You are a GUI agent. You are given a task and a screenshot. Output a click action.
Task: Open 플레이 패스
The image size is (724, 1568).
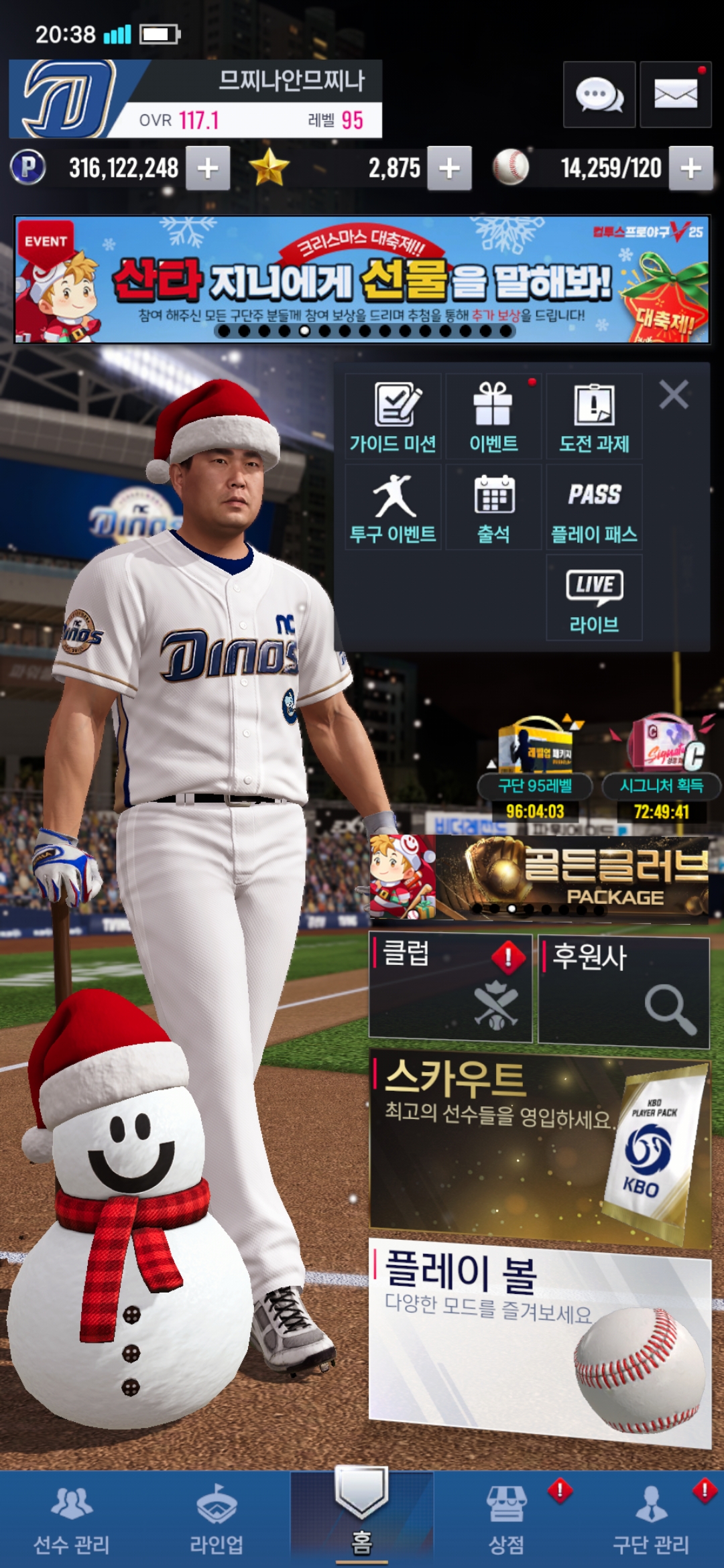click(594, 507)
